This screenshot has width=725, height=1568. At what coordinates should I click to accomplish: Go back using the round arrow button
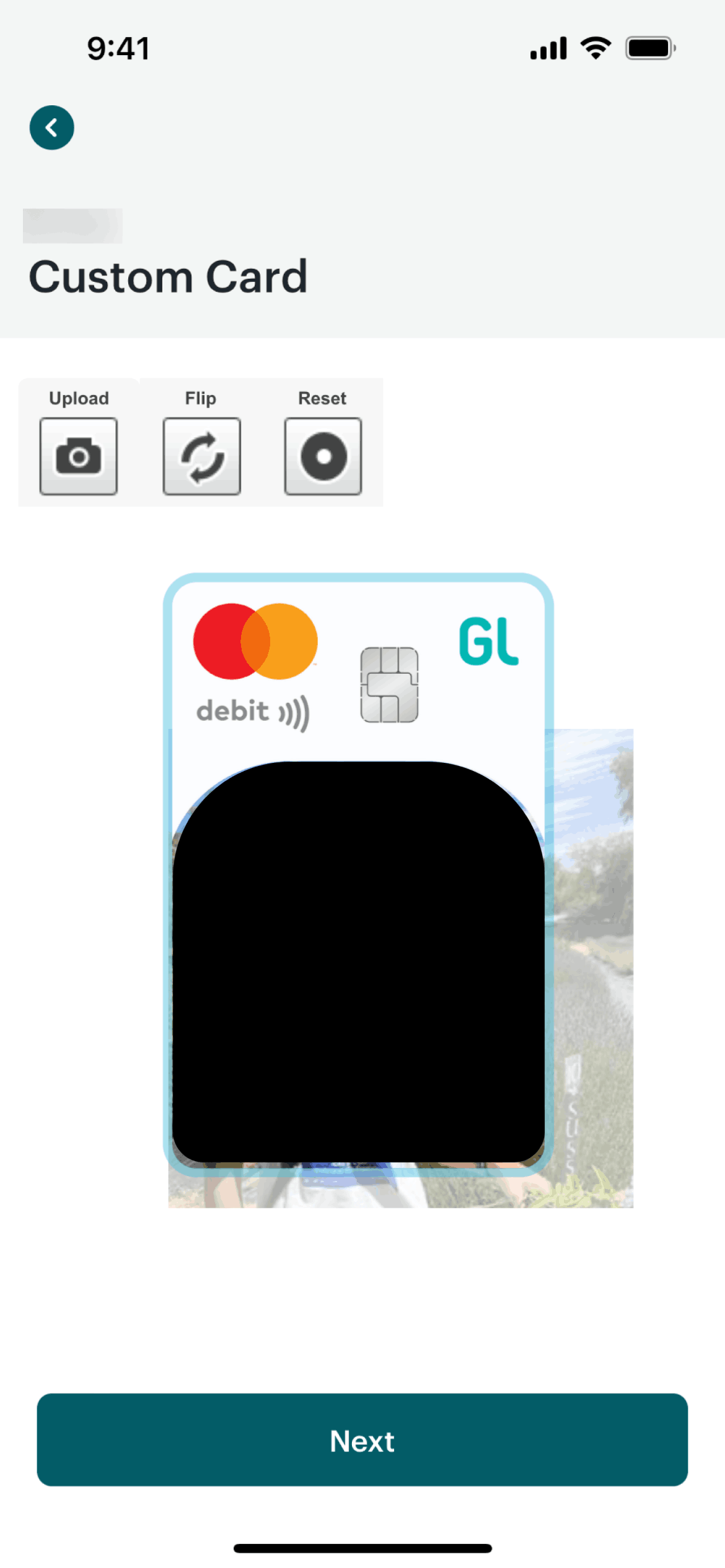[x=52, y=128]
